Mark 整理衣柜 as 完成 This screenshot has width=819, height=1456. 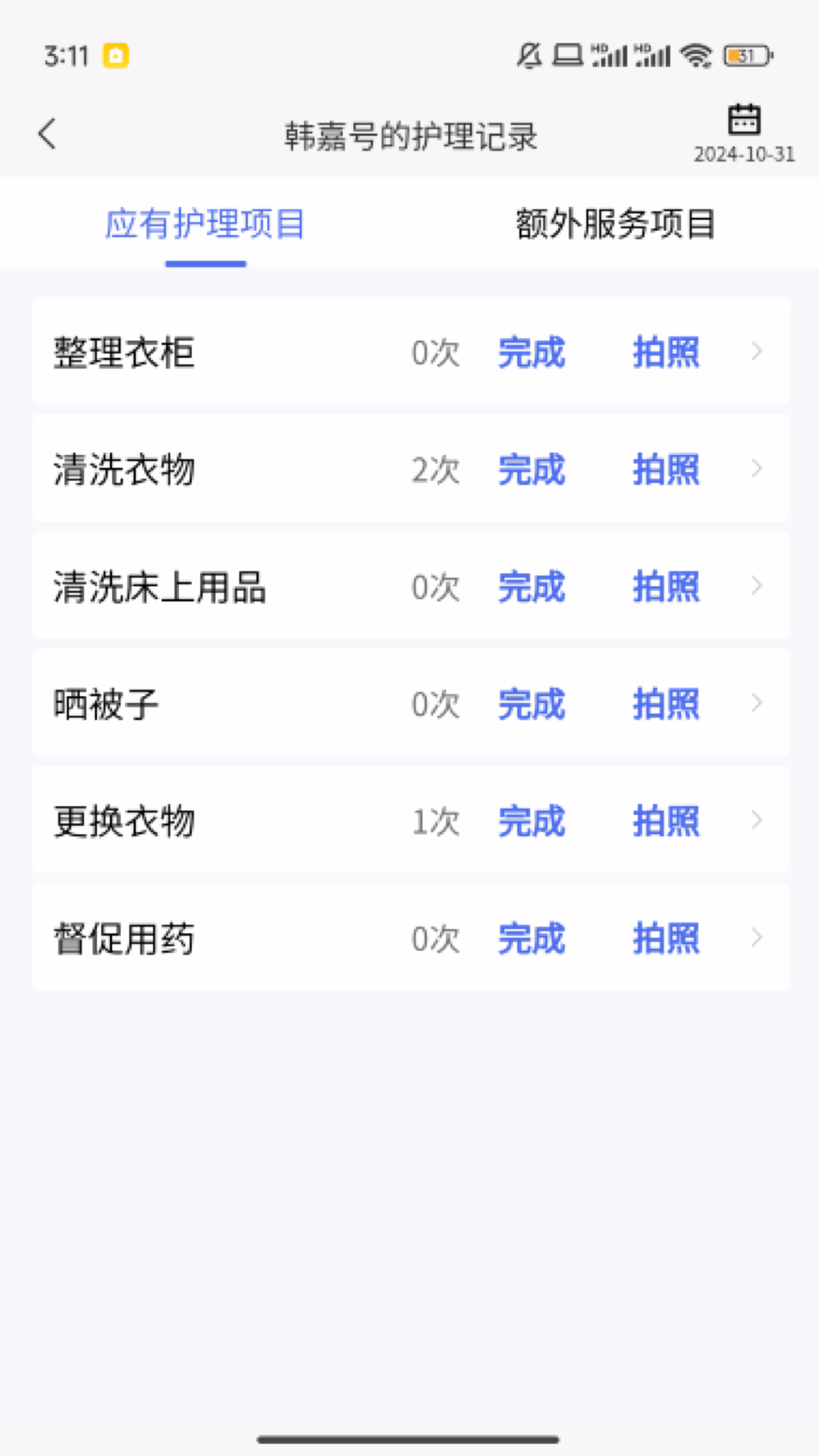coord(532,352)
